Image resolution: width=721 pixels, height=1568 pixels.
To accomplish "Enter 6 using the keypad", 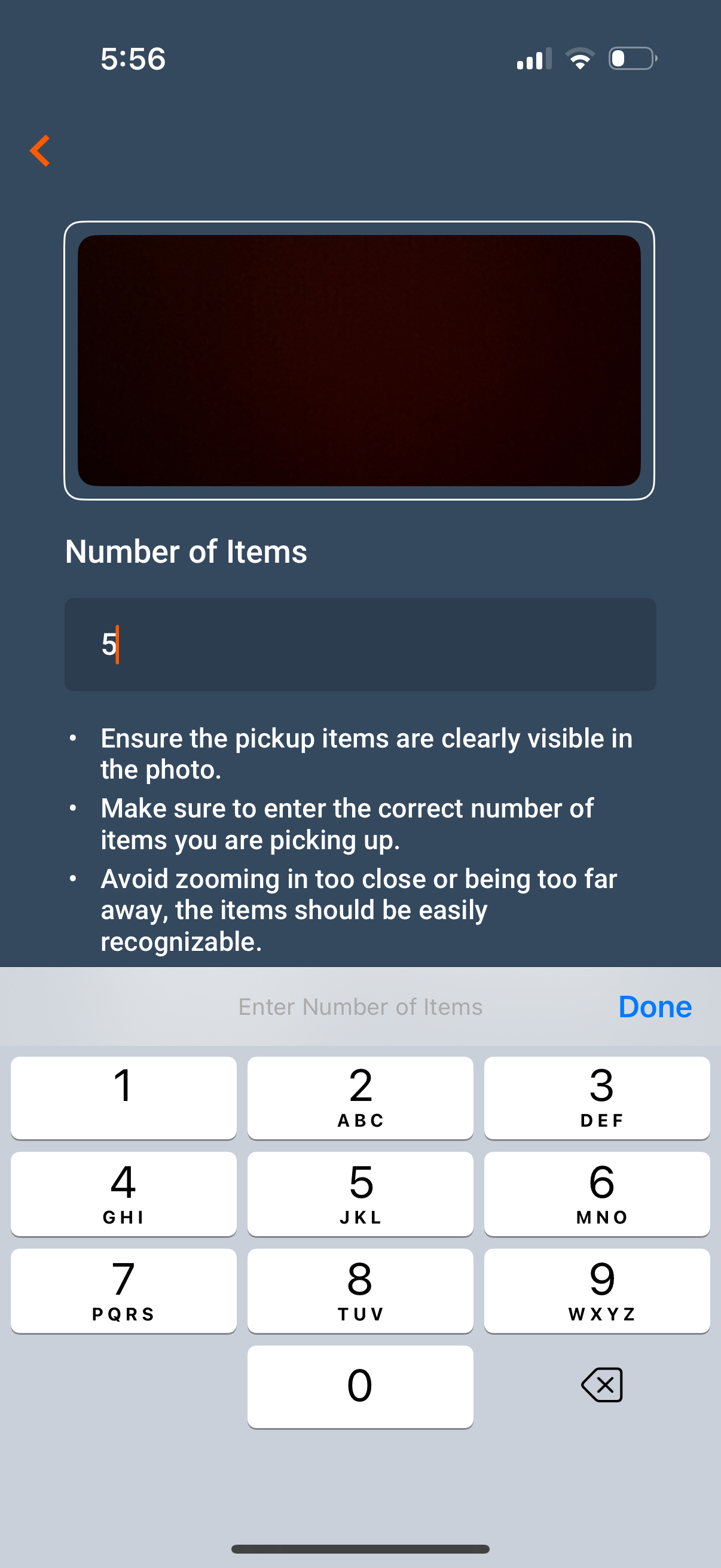I will pos(596,1193).
